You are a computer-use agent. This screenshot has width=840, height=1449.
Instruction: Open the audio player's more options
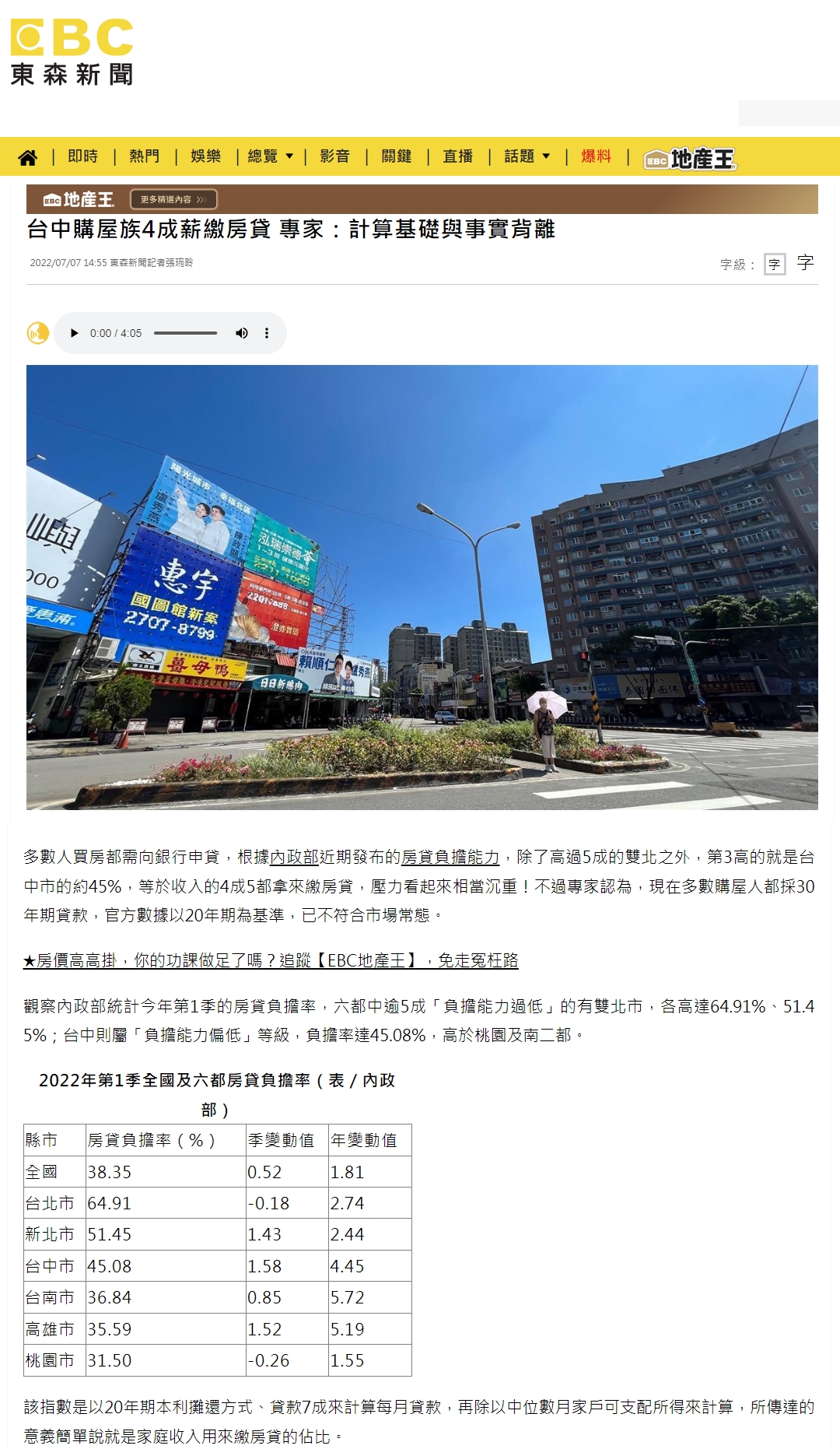(267, 333)
